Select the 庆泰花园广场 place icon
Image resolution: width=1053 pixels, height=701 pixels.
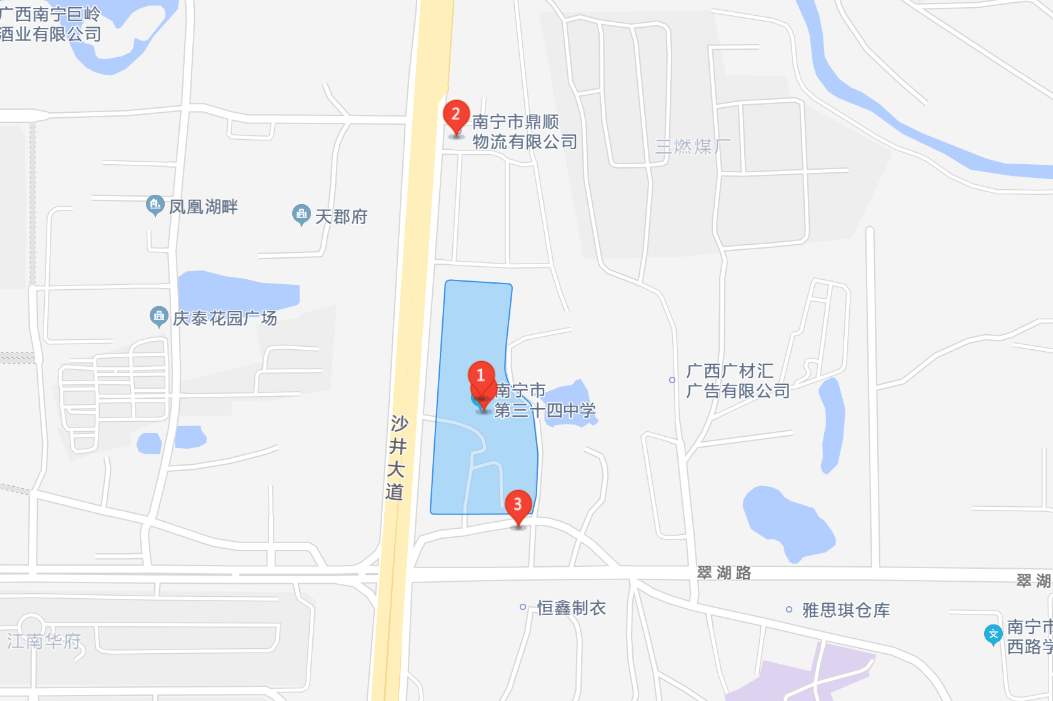coord(159,318)
